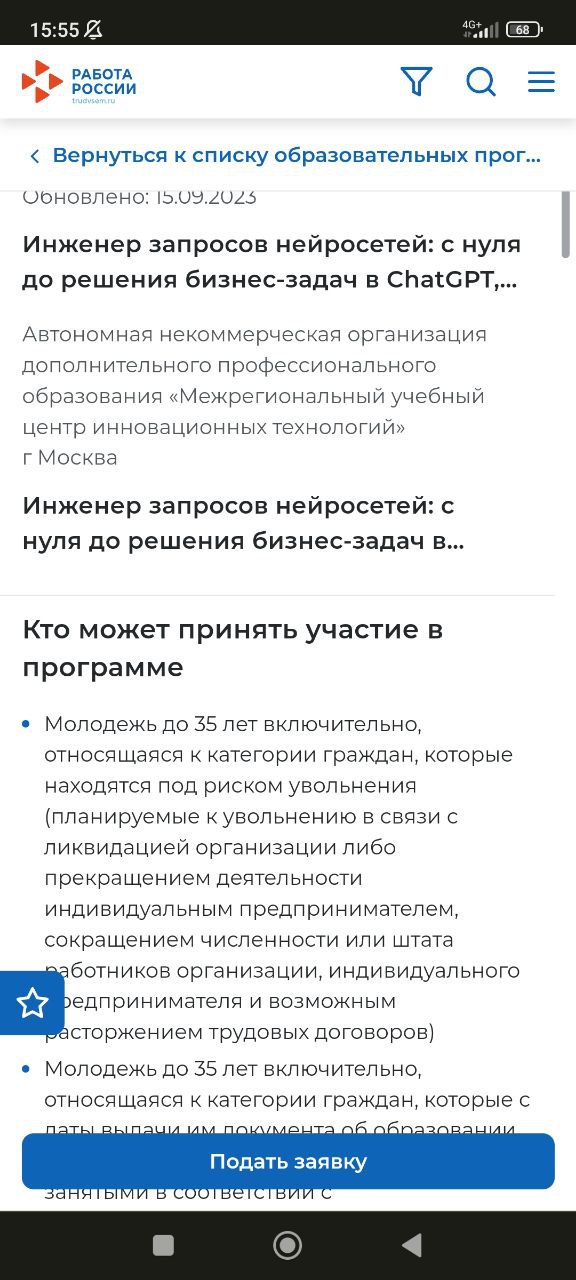
Task: Open the search magnifier icon
Action: pyautogui.click(x=481, y=81)
